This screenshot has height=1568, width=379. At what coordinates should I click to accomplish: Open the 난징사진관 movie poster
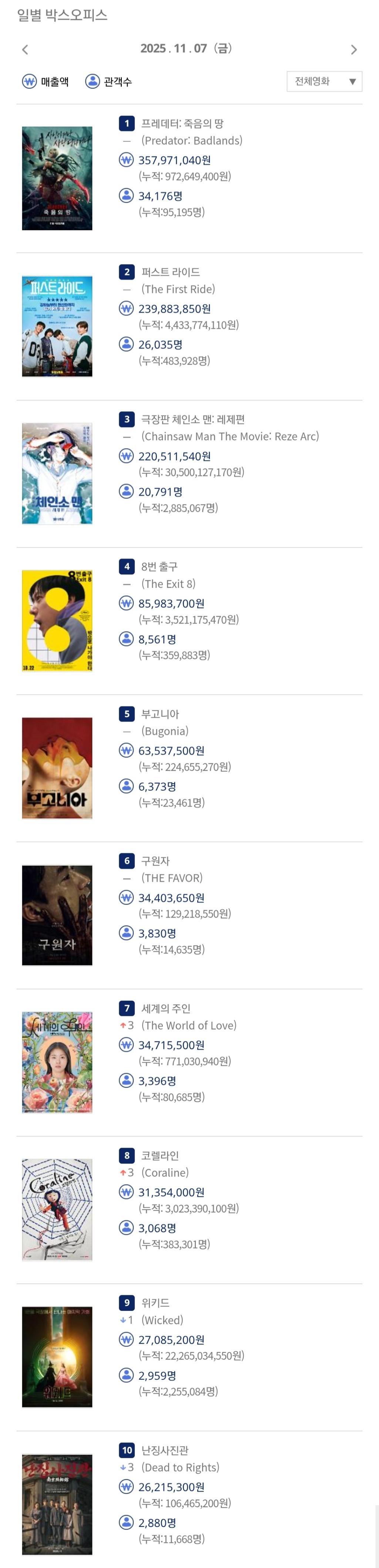tap(57, 1504)
